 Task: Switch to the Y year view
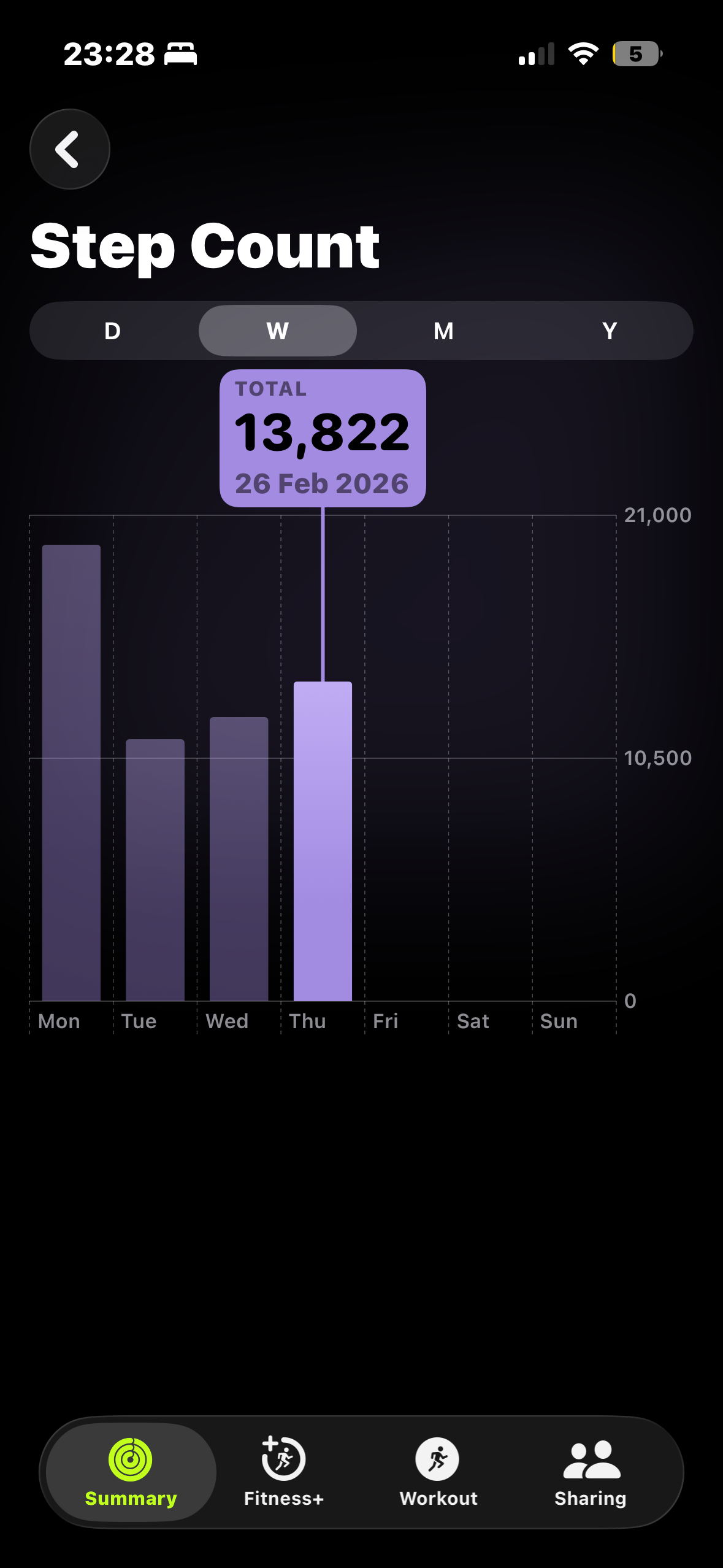[609, 331]
